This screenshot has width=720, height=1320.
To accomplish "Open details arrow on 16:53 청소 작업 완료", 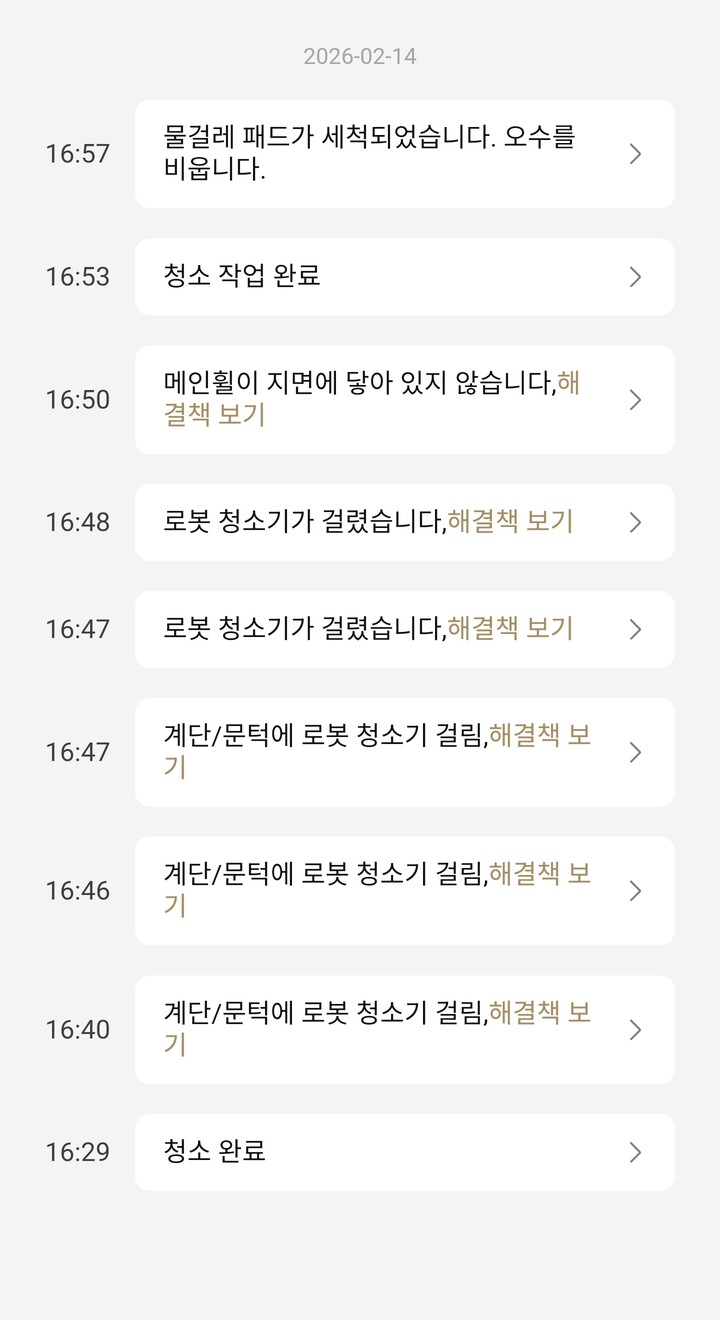I will click(x=634, y=277).
